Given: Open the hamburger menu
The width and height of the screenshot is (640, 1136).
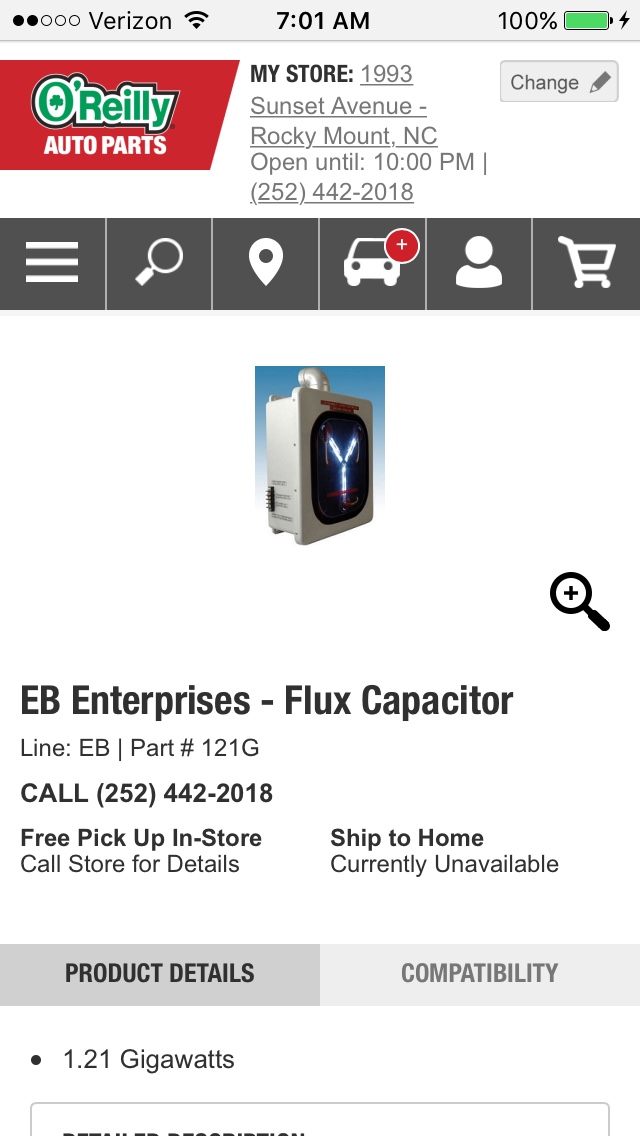Looking at the screenshot, I should click(52, 264).
